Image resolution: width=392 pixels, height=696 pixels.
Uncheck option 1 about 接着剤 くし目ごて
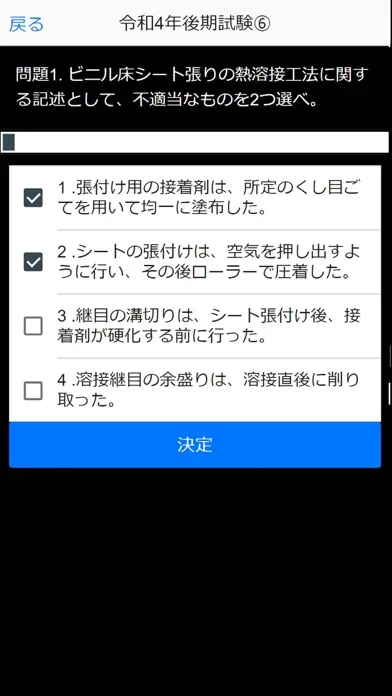33,198
